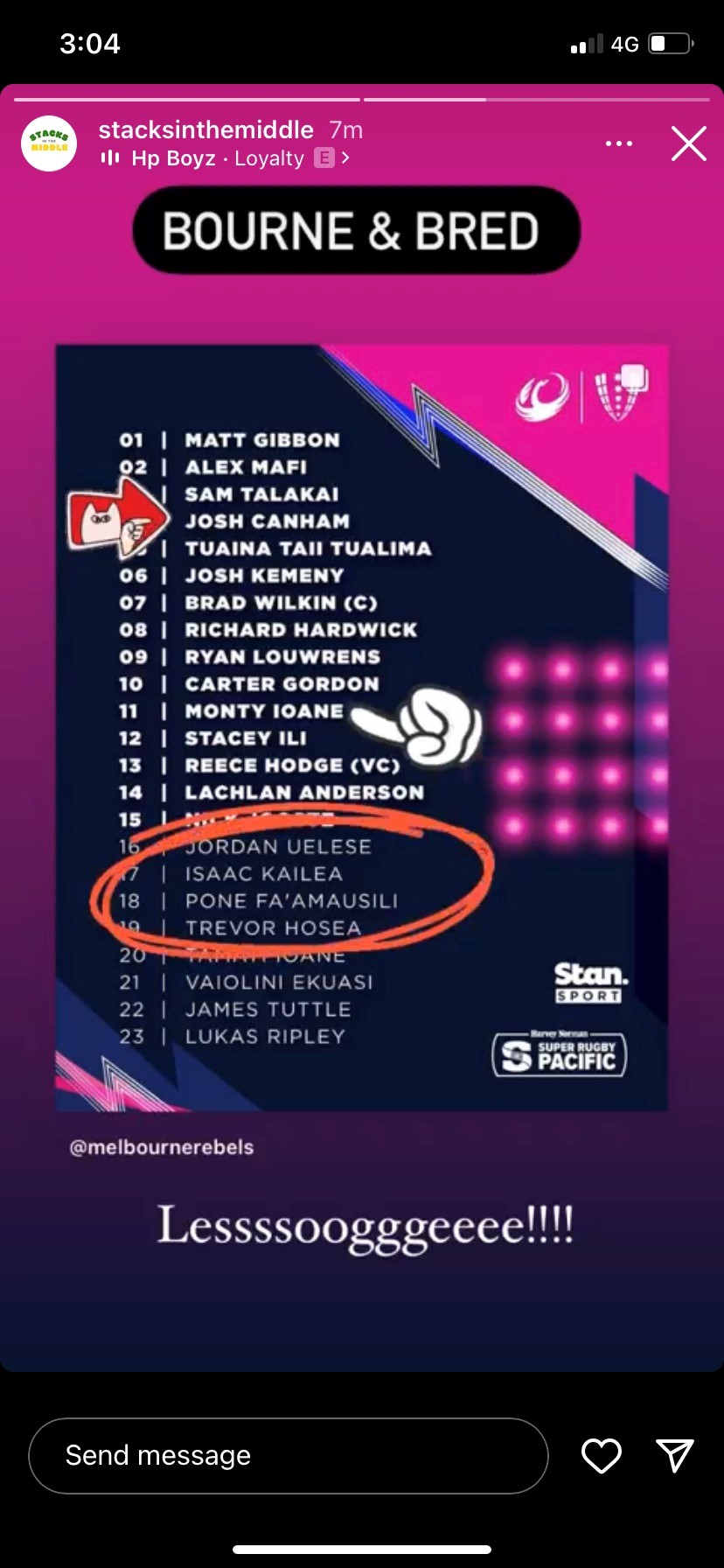
Task: Like this story with the heart
Action: (601, 1455)
